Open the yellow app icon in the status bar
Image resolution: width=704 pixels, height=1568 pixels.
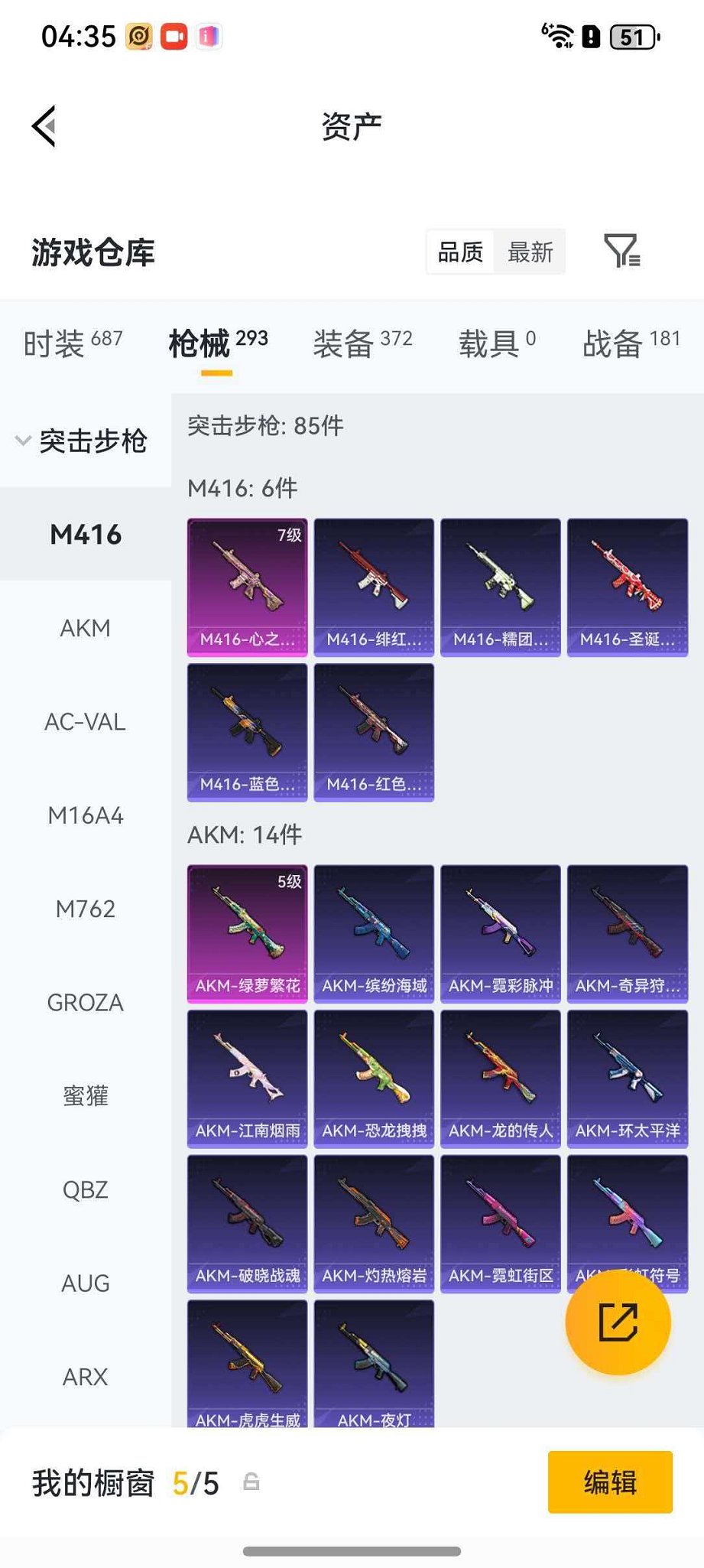coord(138,36)
